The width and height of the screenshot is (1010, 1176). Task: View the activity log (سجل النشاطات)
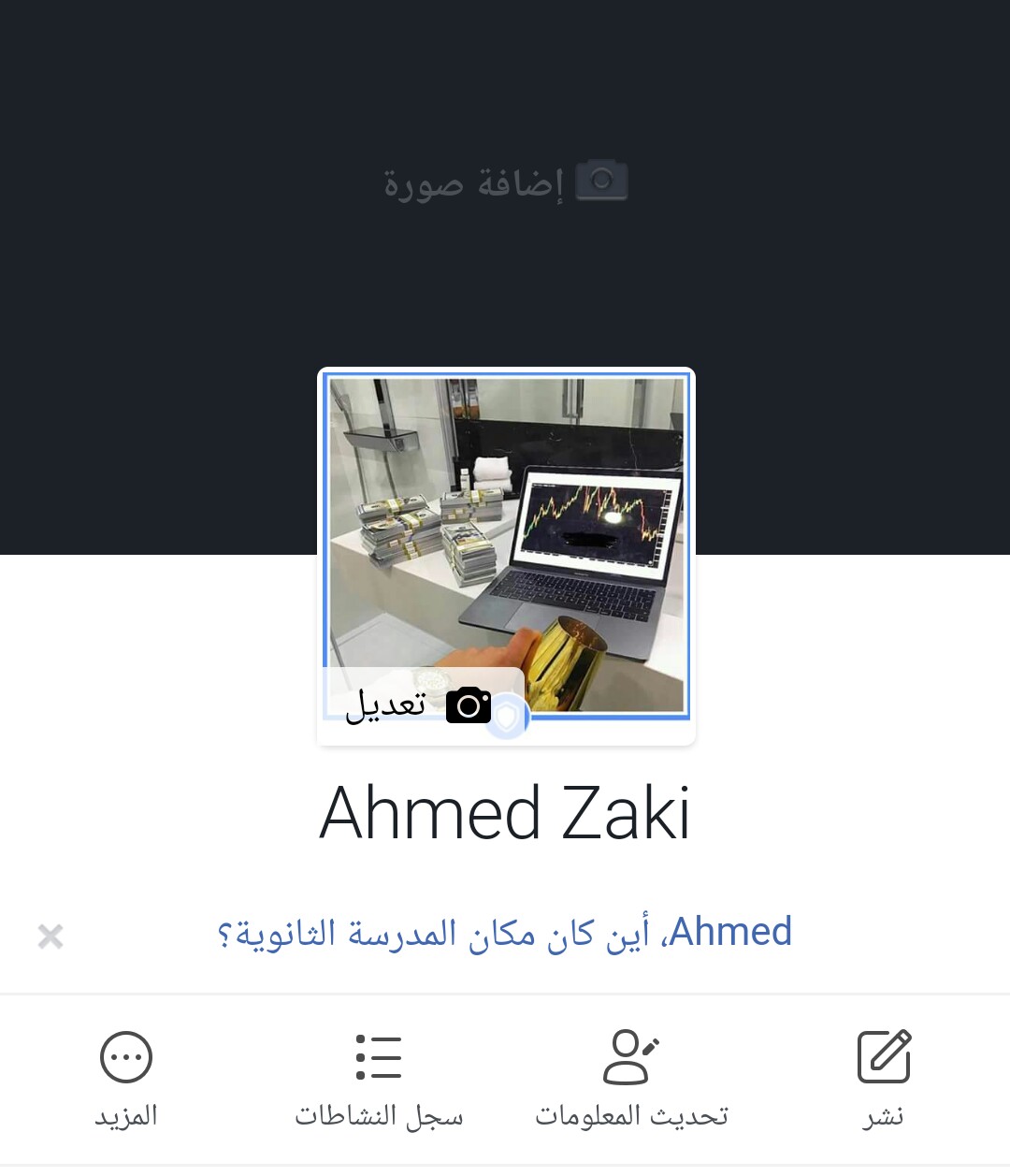(x=379, y=1076)
